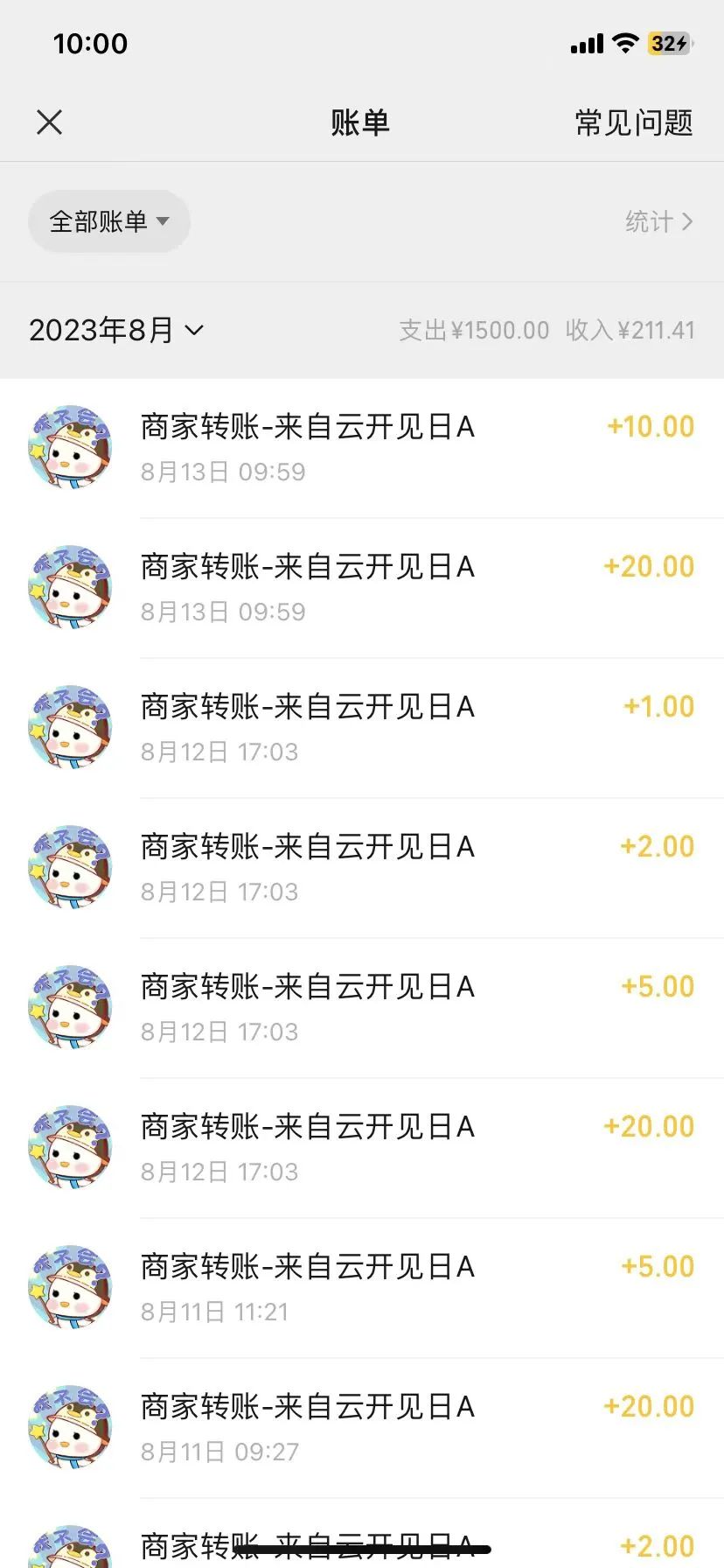724x1568 pixels.
Task: Tap the avatar of the +1.00 transfer
Action: pyautogui.click(x=70, y=726)
